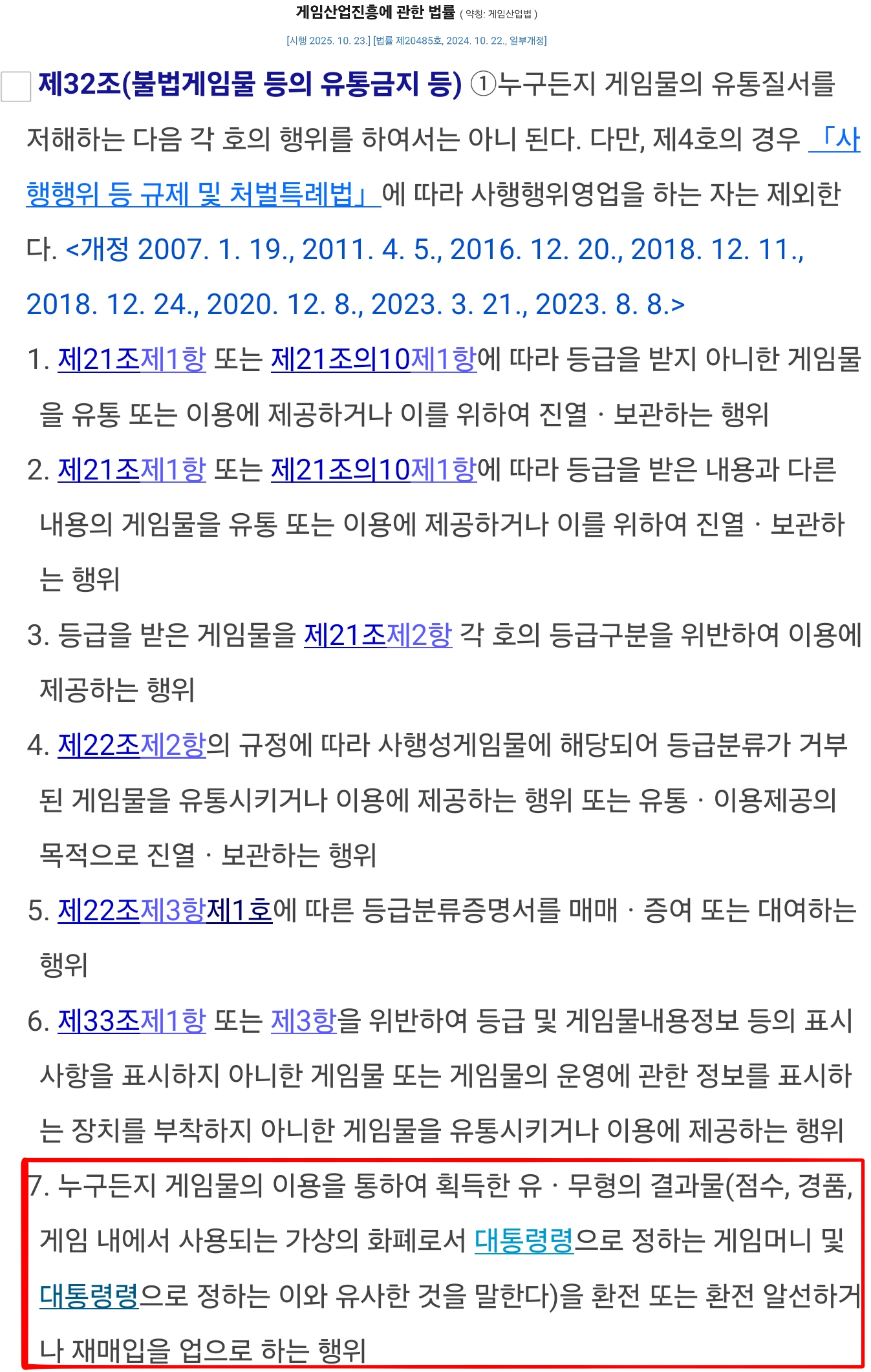Image resolution: width=871 pixels, height=1372 pixels.
Task: Tap 제21조의10제1항 link in item 2
Action: 373,470
